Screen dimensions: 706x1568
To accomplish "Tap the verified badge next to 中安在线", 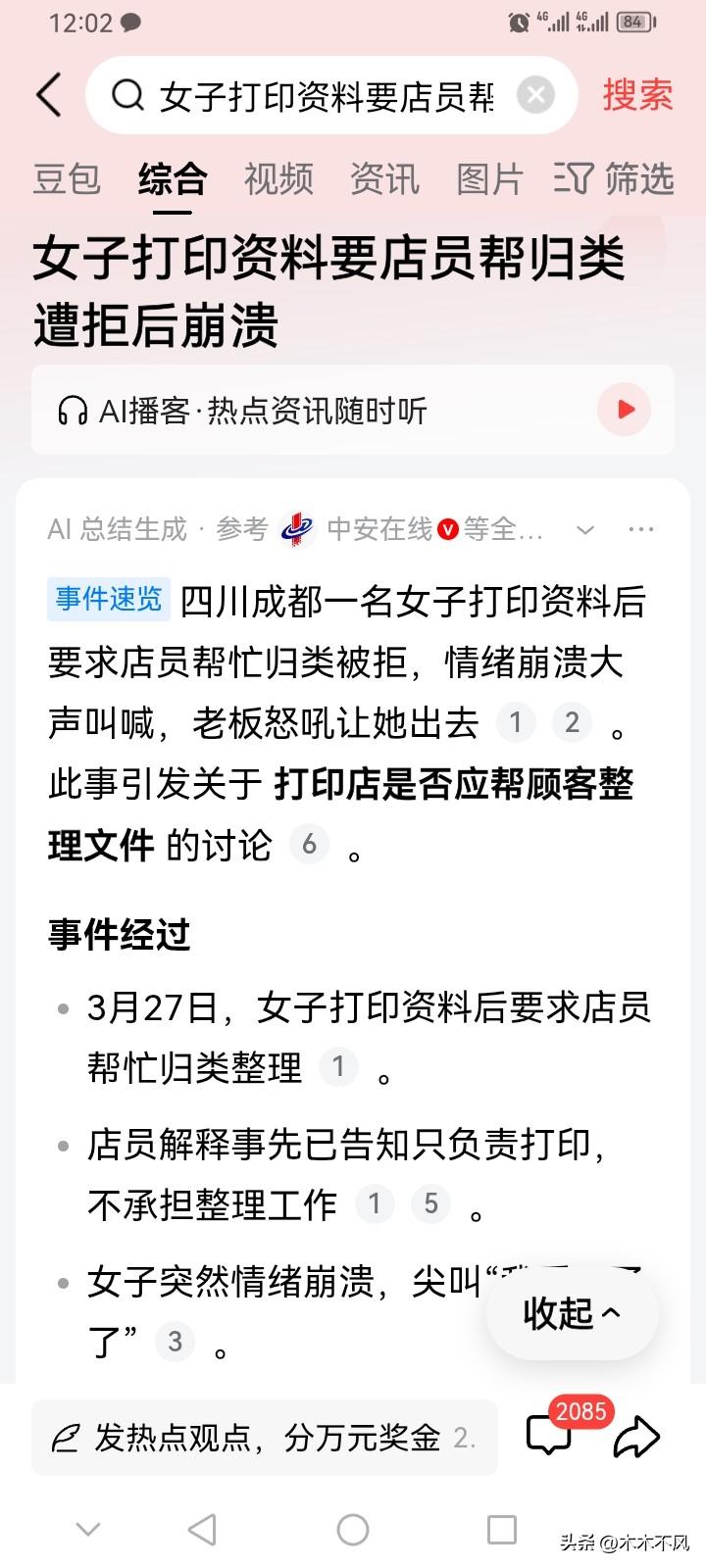I will (x=446, y=529).
